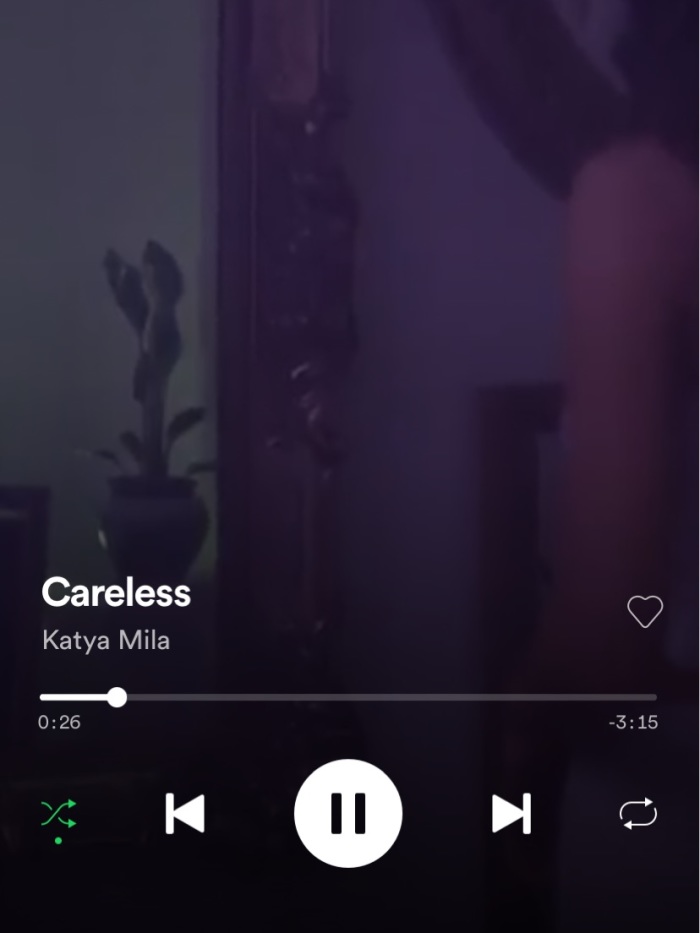Open artist Katya Mila
The image size is (700, 933).
[106, 640]
